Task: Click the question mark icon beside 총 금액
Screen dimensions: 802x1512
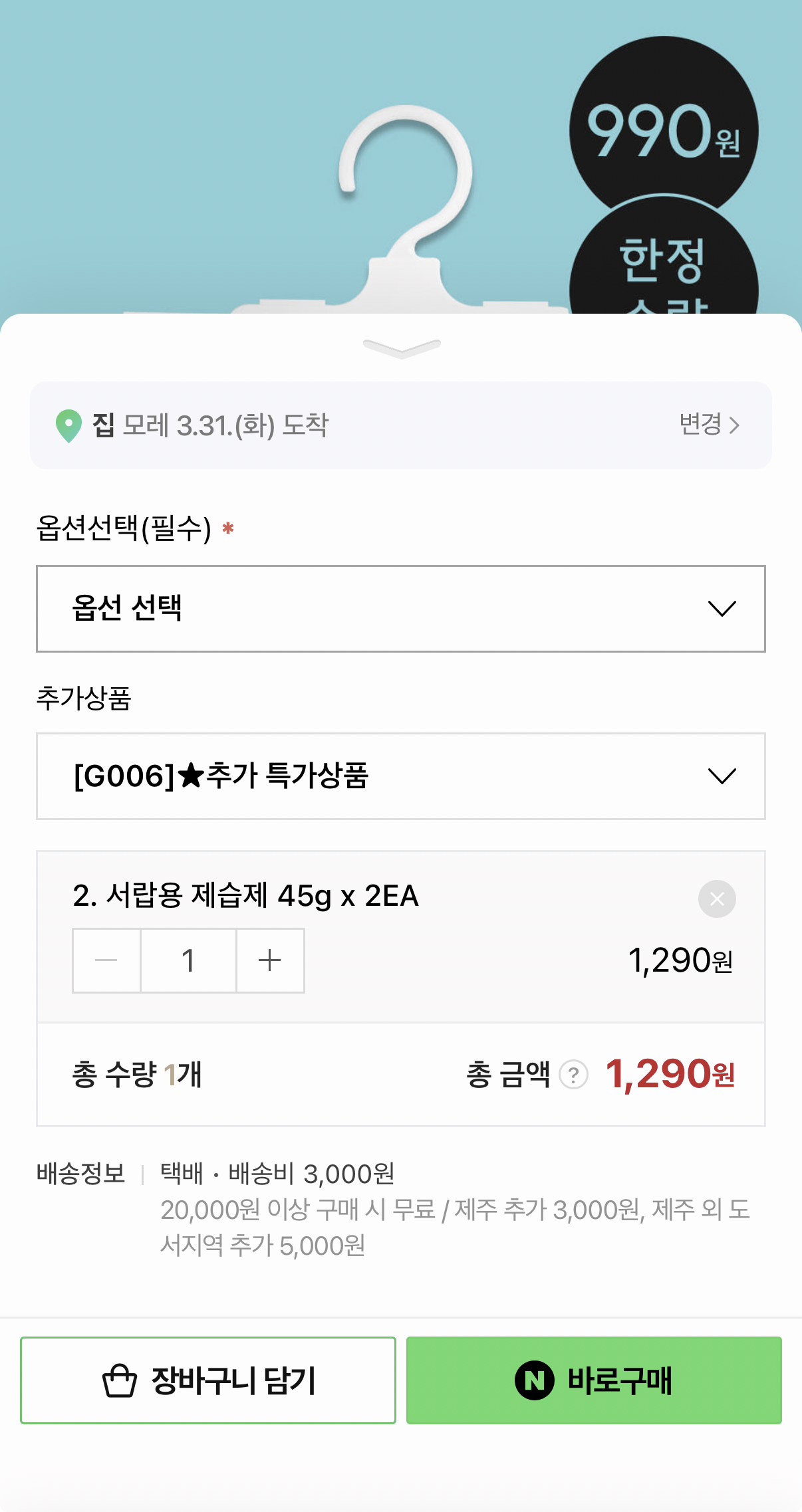Action: (573, 1075)
